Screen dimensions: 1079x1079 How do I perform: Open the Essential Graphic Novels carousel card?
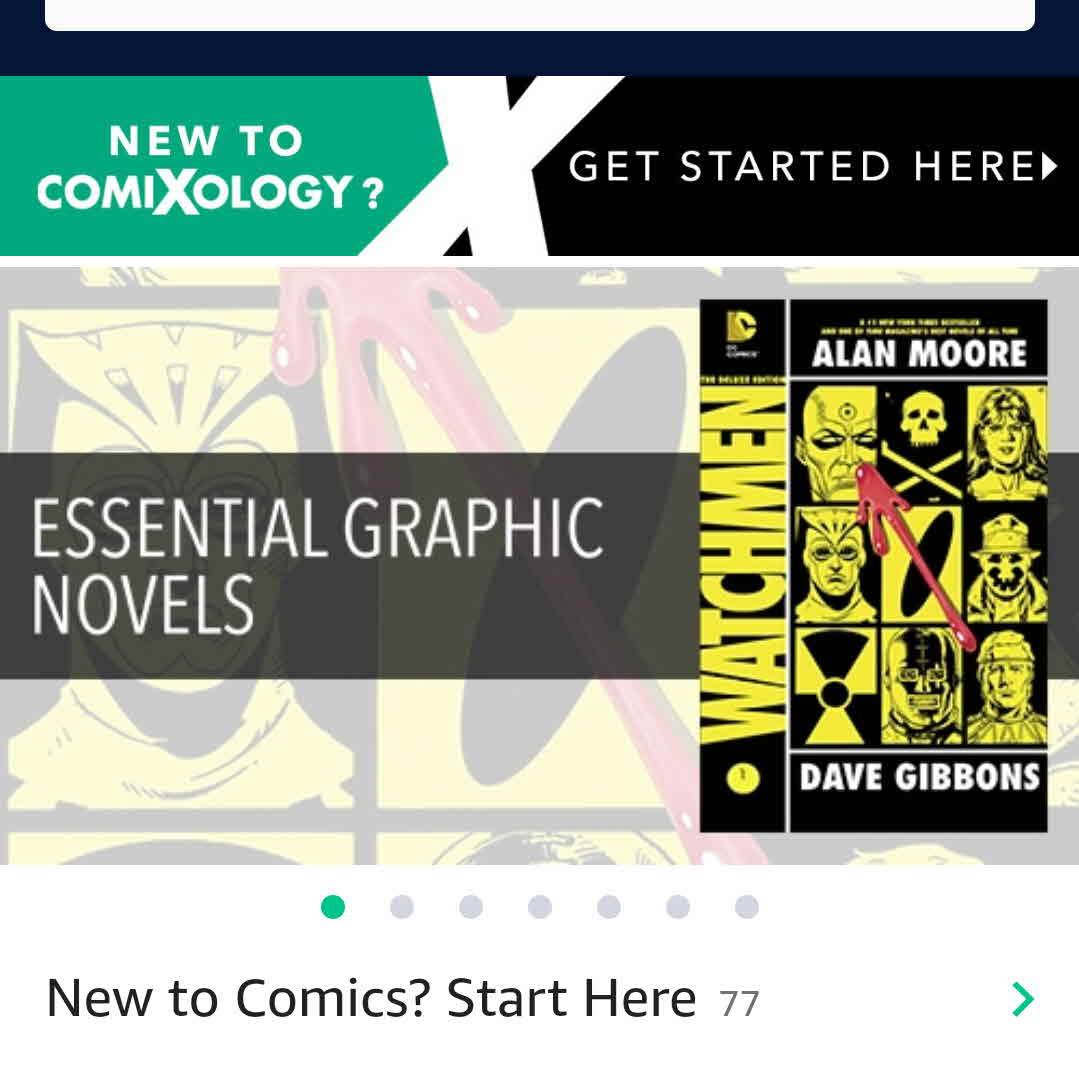(x=539, y=565)
